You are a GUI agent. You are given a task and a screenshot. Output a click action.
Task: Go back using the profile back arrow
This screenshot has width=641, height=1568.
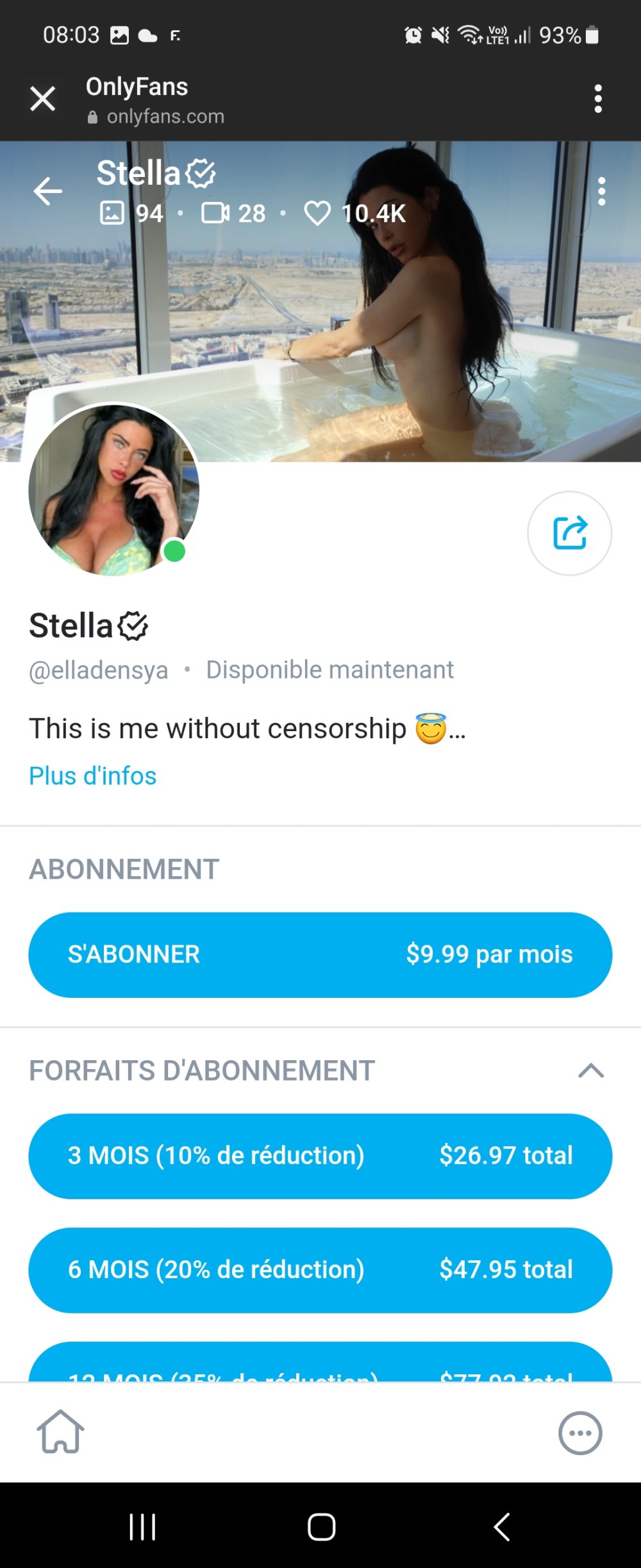(48, 191)
